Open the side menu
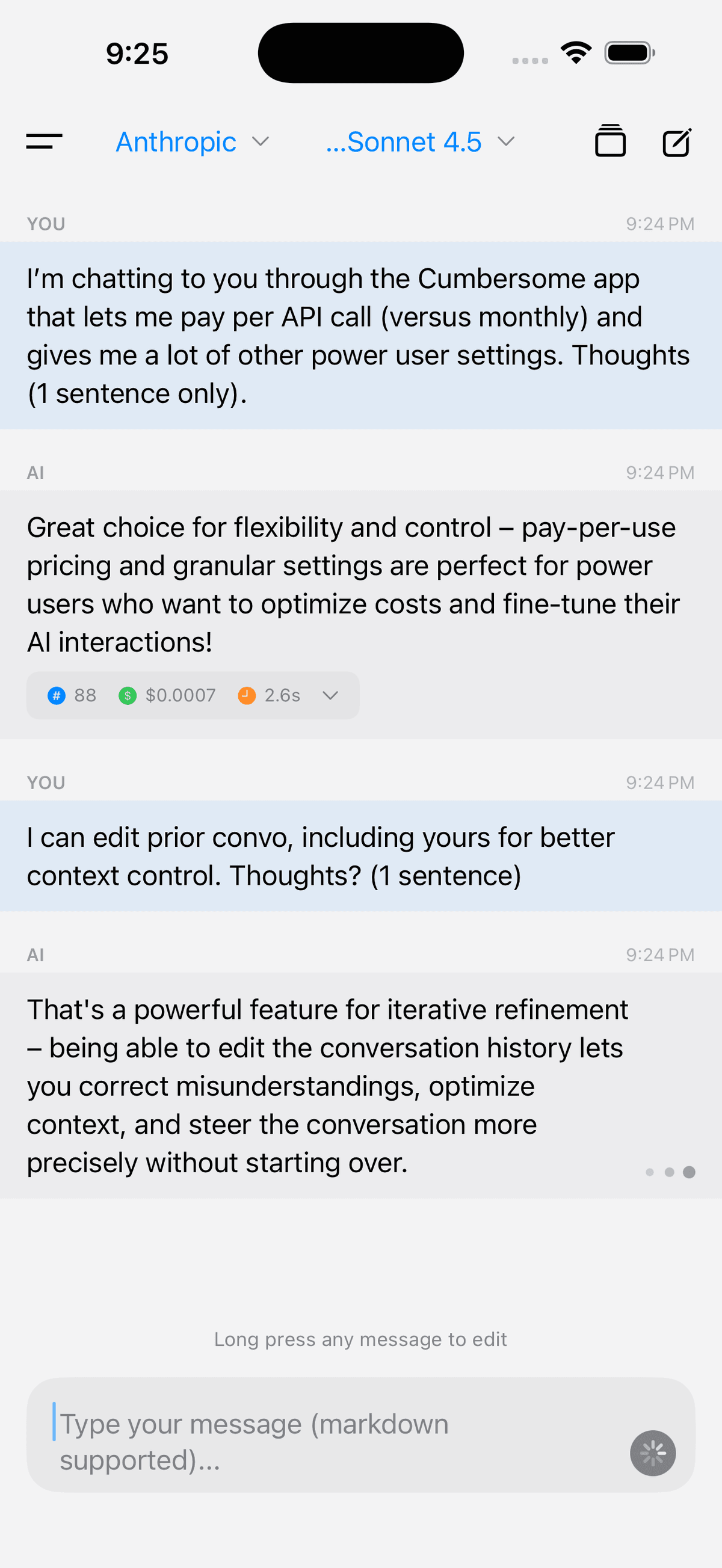Image resolution: width=722 pixels, height=1568 pixels. click(x=45, y=142)
